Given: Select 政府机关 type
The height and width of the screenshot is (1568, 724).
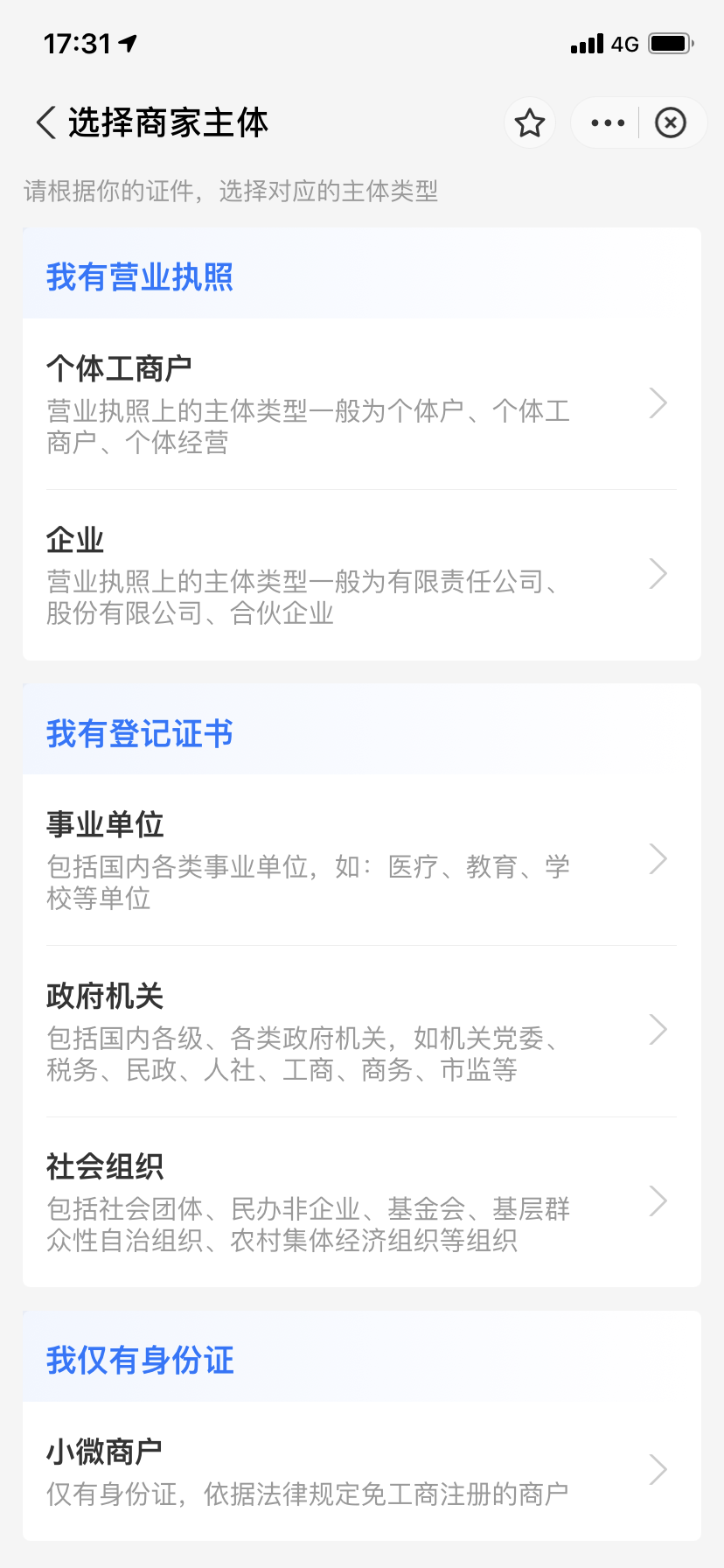Looking at the screenshot, I should coord(362,1032).
